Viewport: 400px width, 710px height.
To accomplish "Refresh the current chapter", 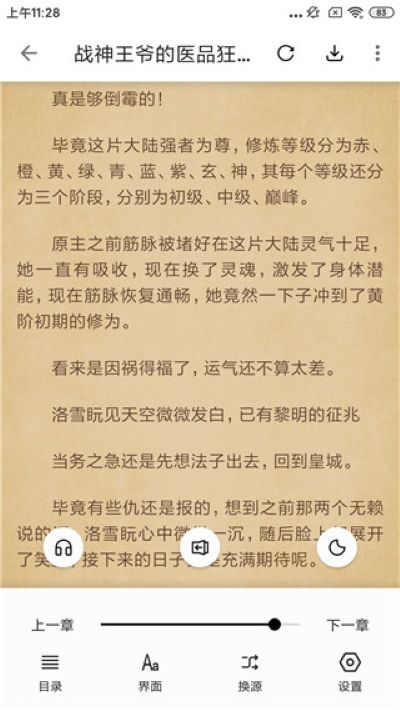I will point(286,53).
